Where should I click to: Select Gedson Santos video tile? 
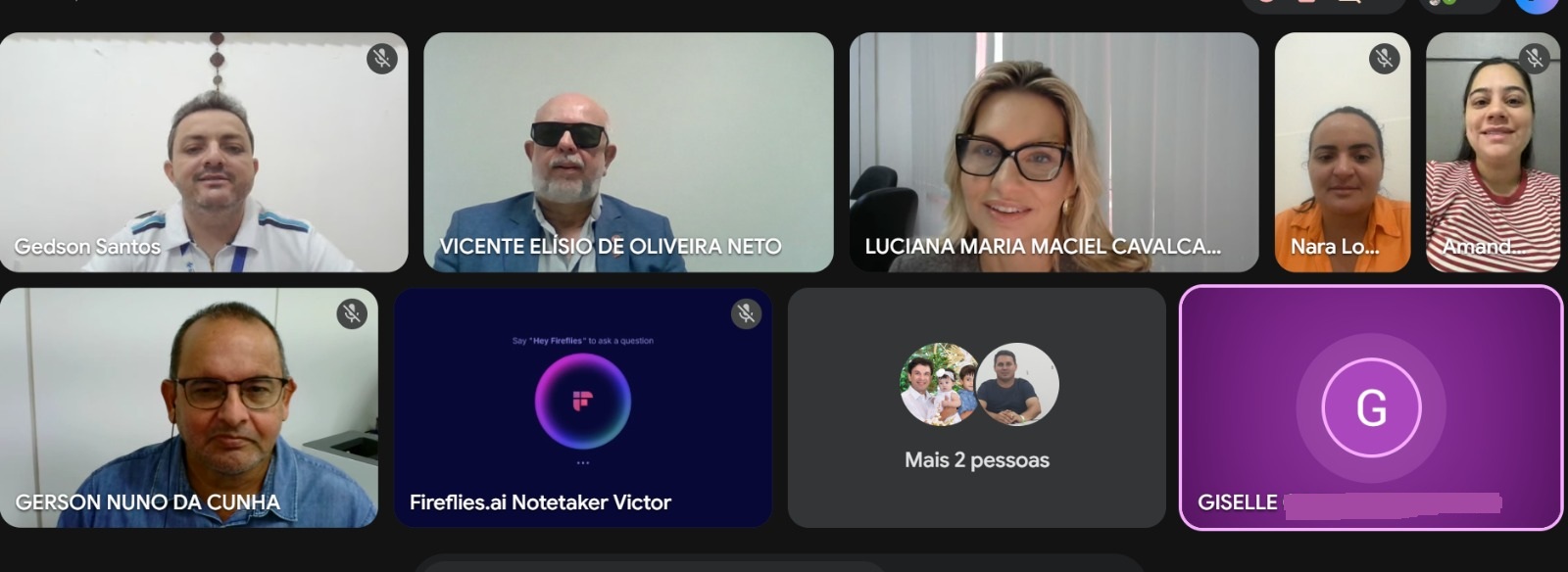(x=204, y=153)
